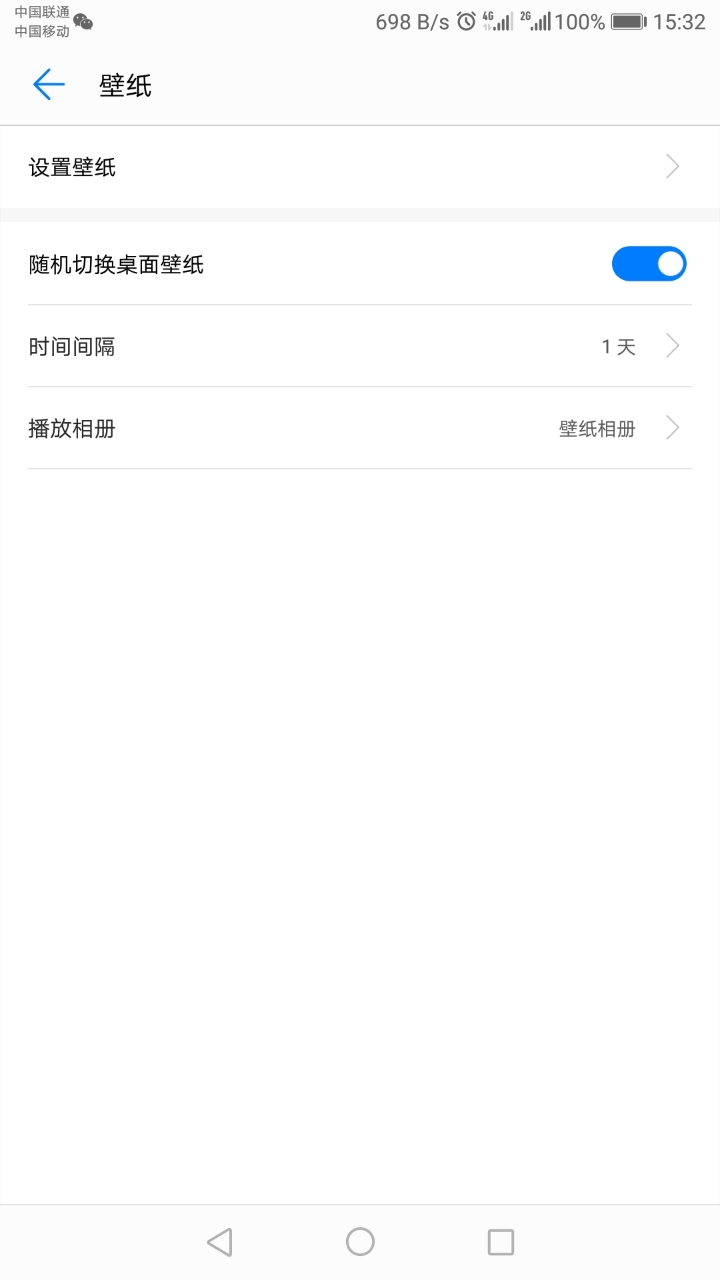Open recent apps from navigation bar
The image size is (720, 1280).
coord(500,1242)
